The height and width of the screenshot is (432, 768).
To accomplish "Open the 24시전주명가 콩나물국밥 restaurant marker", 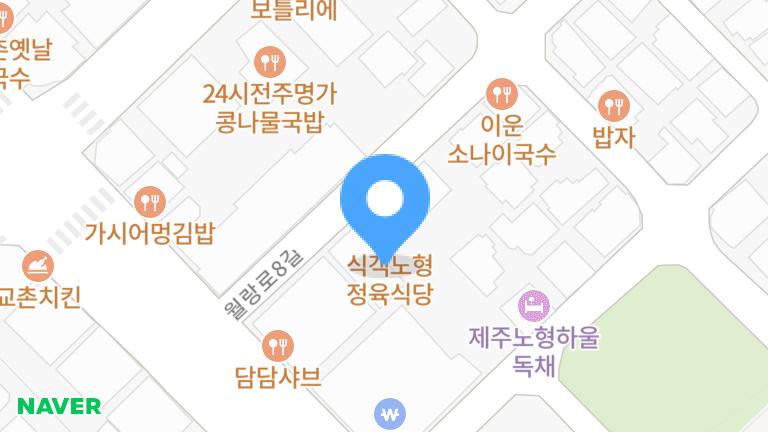I will point(268,63).
